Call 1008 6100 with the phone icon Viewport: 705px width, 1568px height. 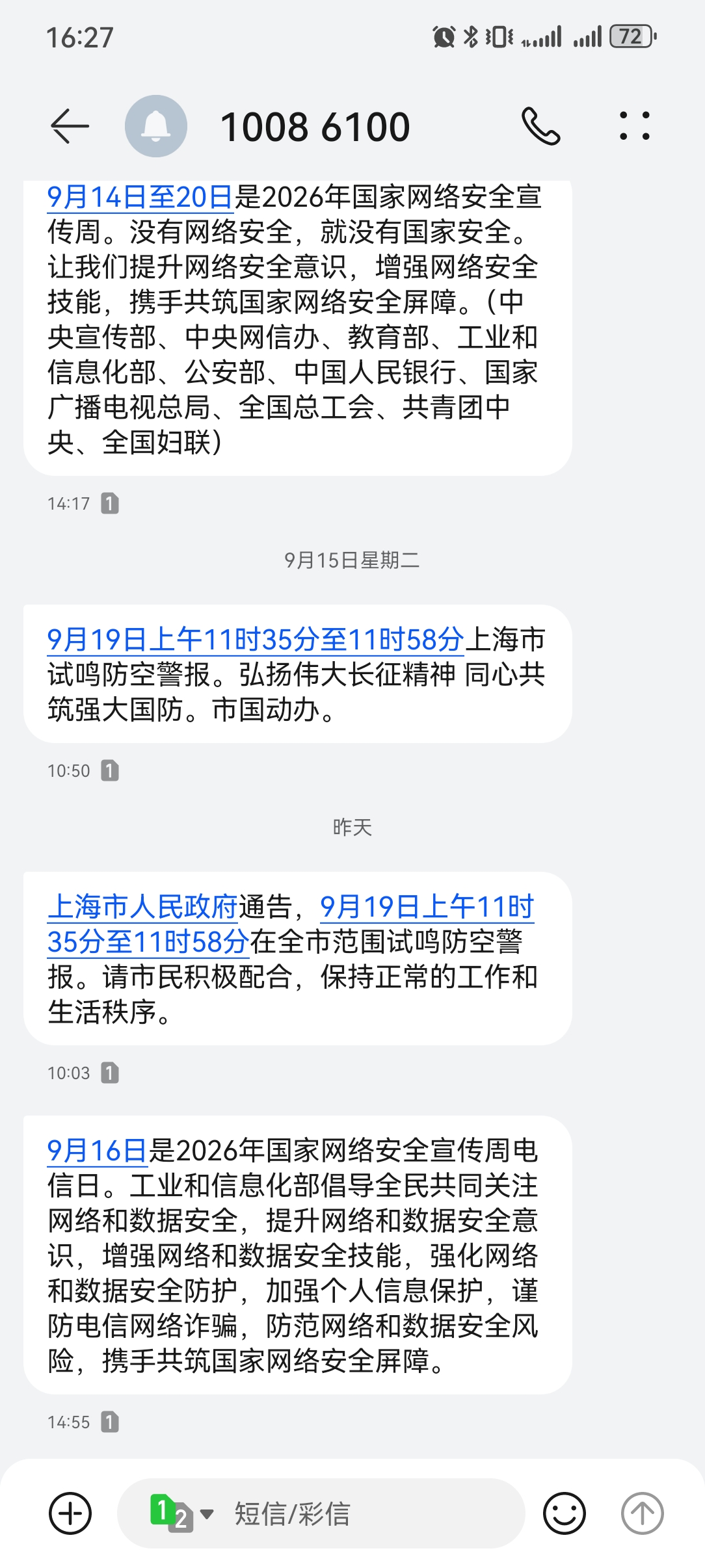click(540, 126)
